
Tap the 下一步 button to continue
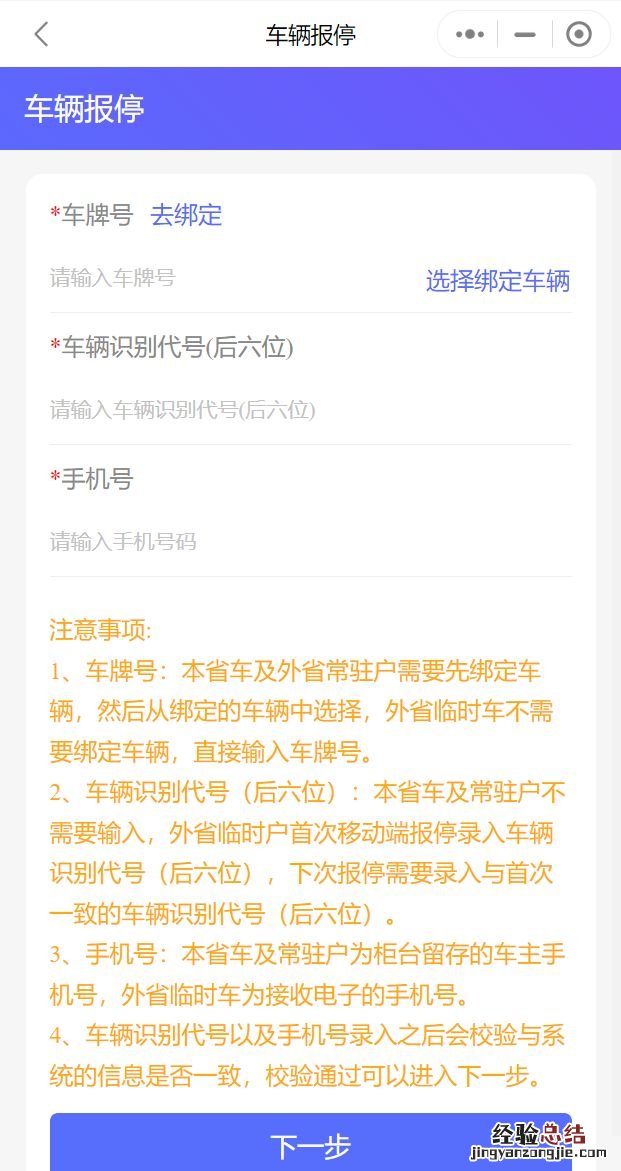tap(310, 1145)
